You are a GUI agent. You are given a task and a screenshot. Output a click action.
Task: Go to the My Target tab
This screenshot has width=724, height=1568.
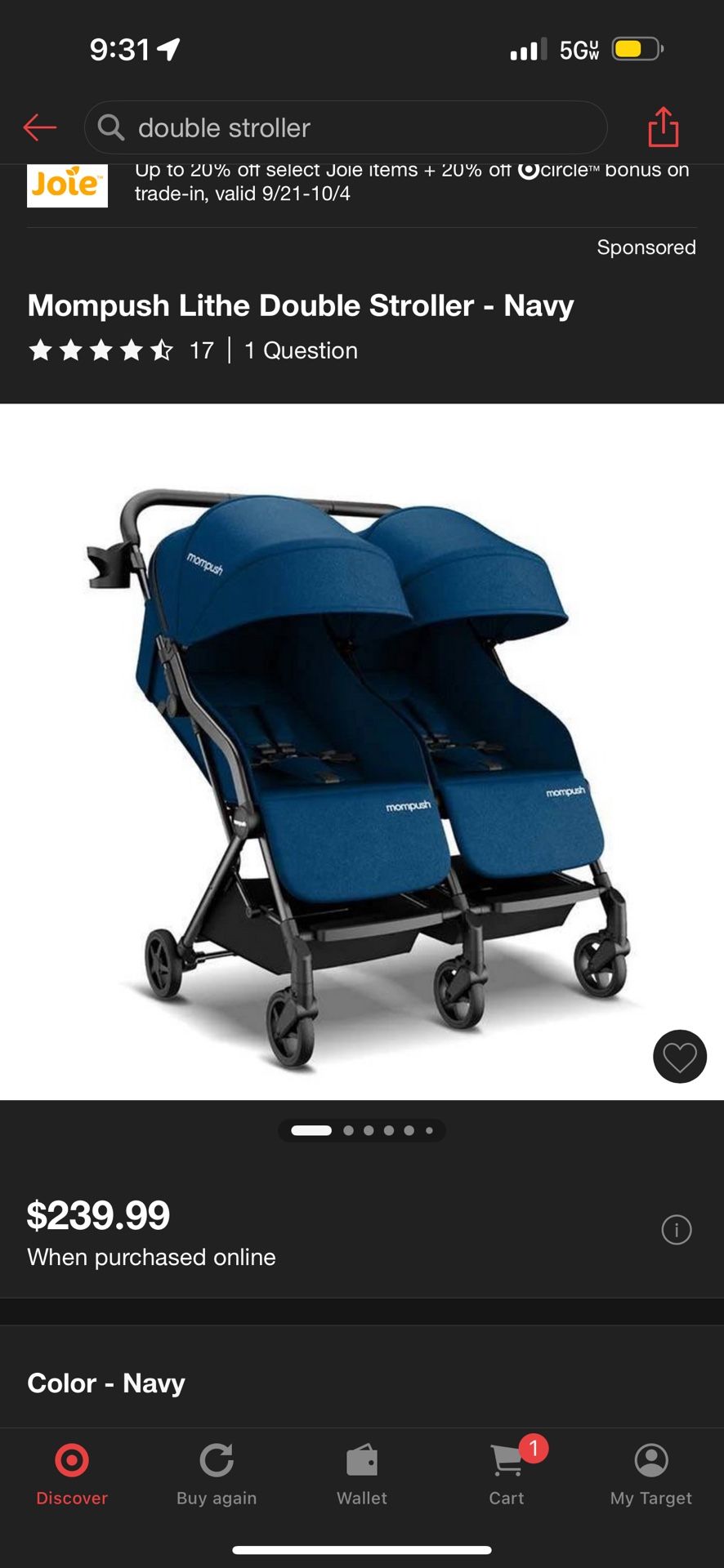[651, 1475]
